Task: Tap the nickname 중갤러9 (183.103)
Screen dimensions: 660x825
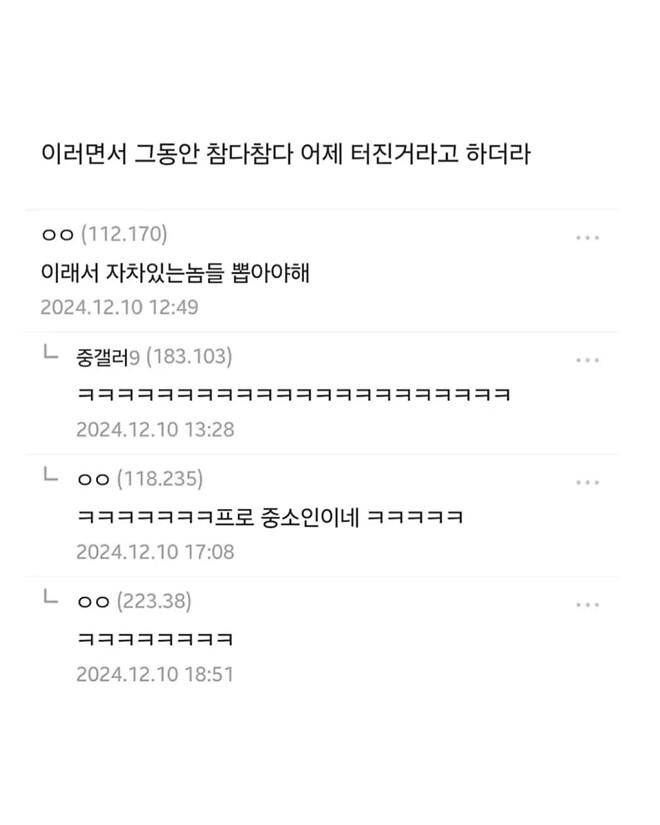Action: click(x=153, y=357)
